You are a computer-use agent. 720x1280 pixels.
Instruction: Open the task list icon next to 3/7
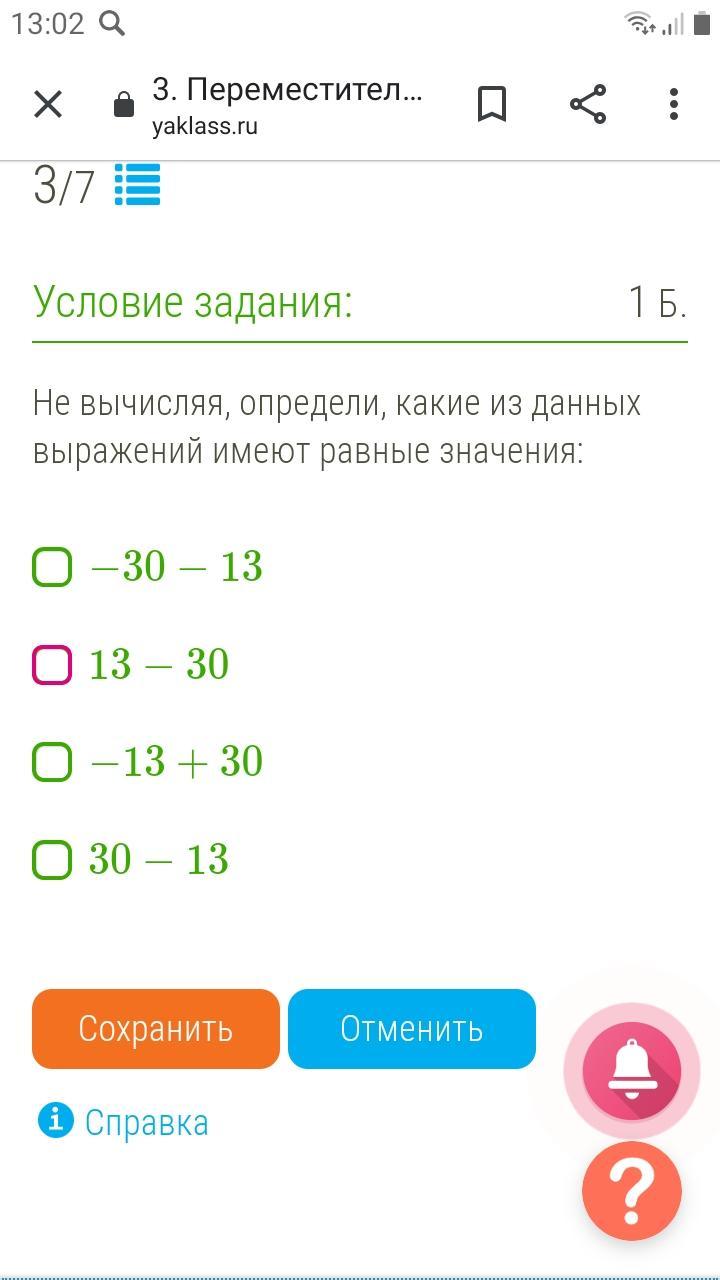click(x=137, y=185)
